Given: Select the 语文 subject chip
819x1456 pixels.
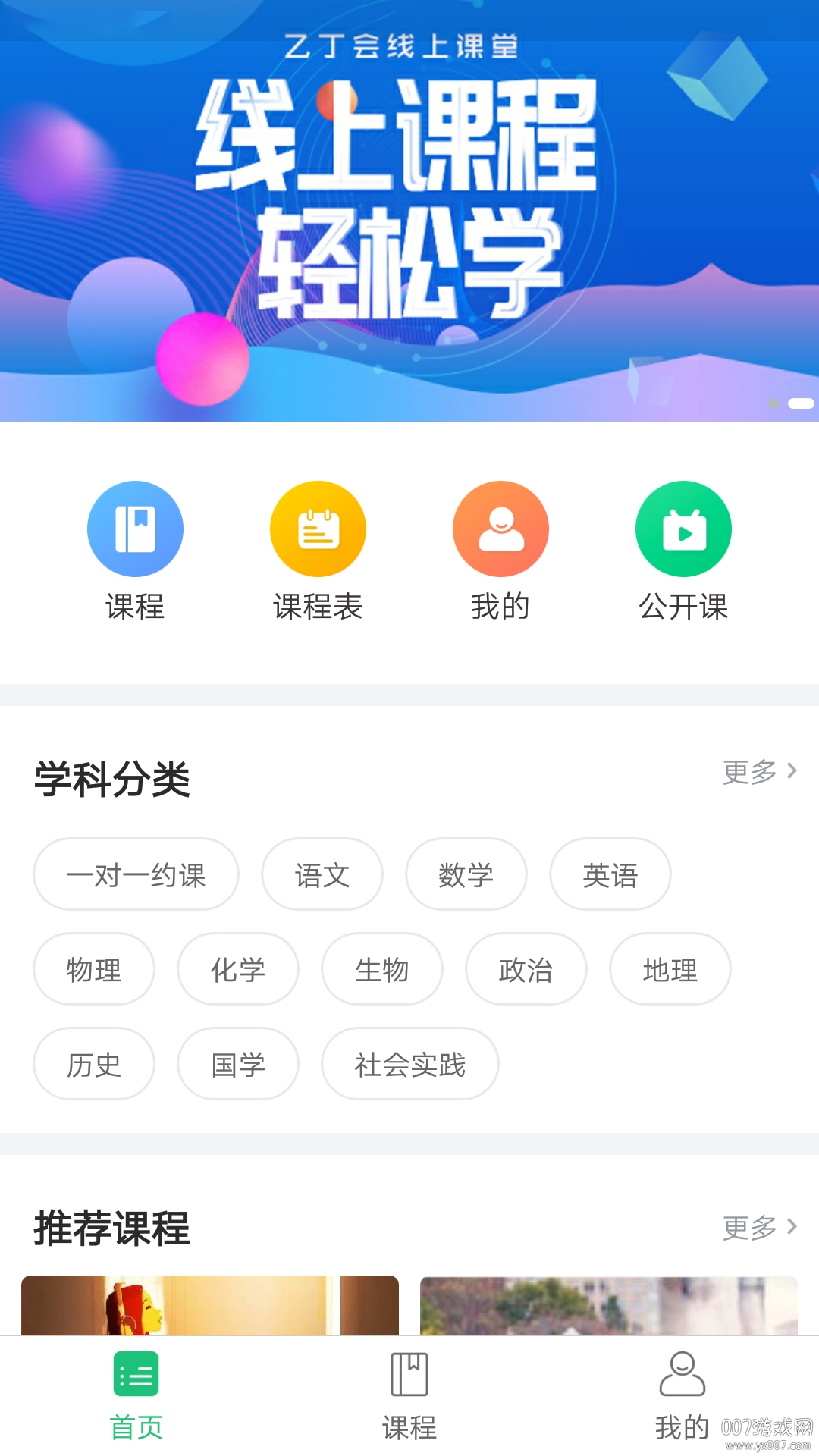Looking at the screenshot, I should [322, 874].
